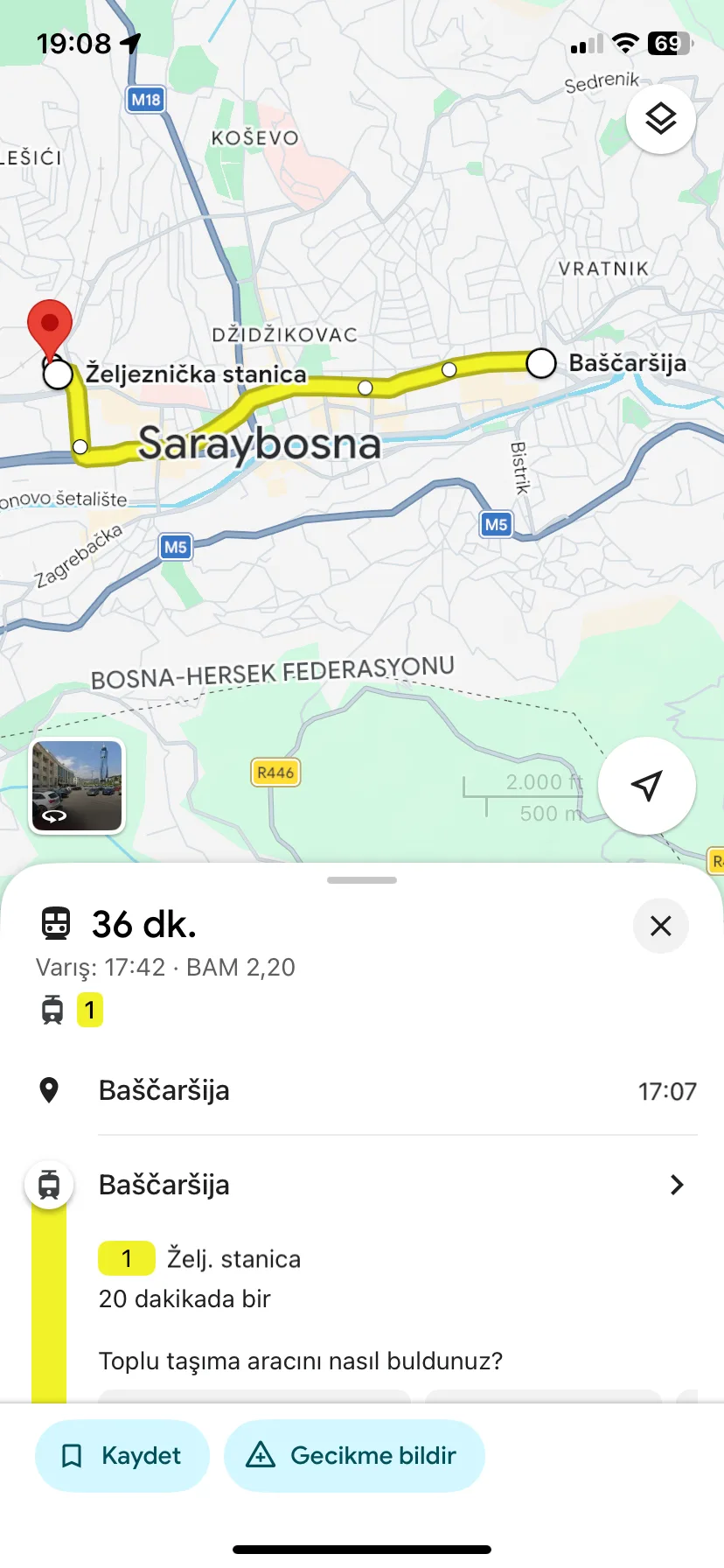Tap the tram icon on line 1 route
The height and width of the screenshot is (1568, 724).
coord(54,1010)
